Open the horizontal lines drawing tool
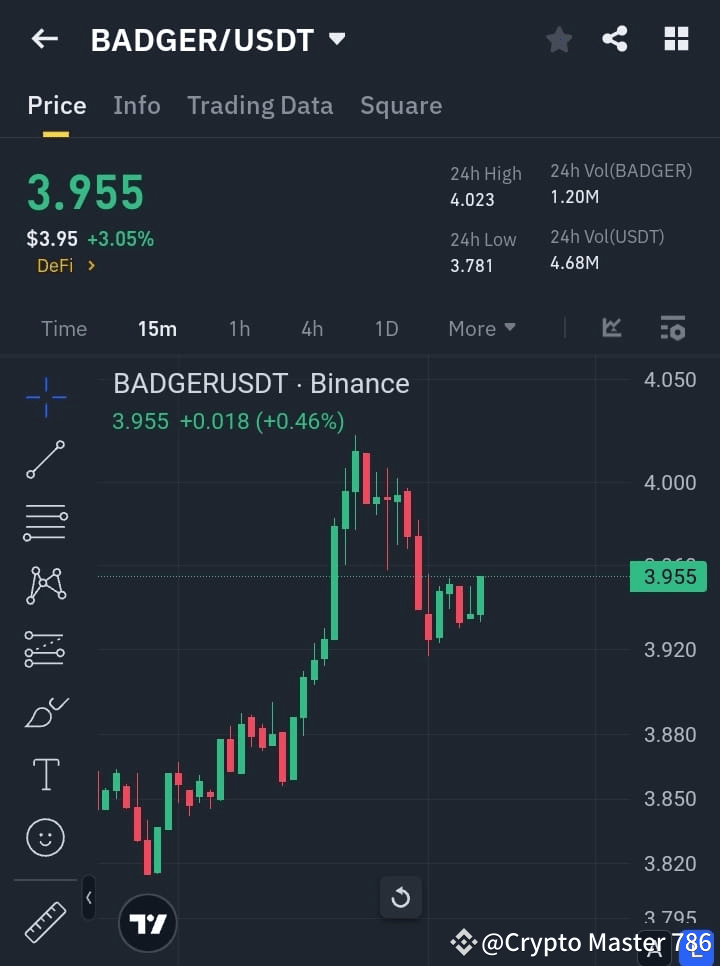This screenshot has width=720, height=966. [x=45, y=523]
